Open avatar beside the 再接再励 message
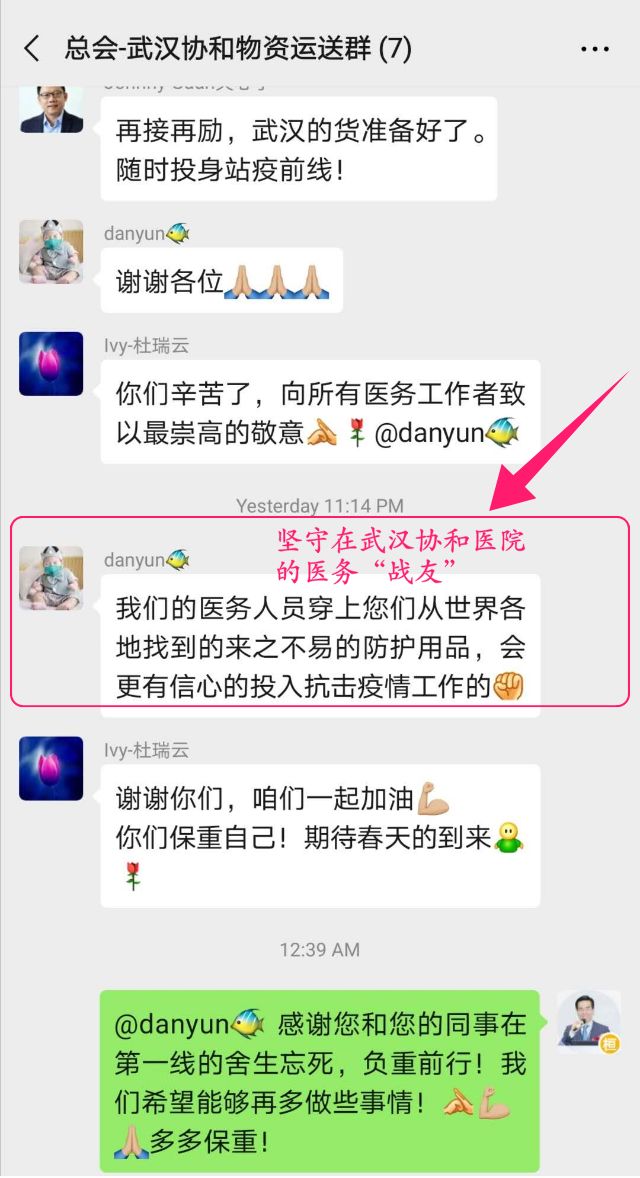The image size is (640, 1178). tap(51, 108)
